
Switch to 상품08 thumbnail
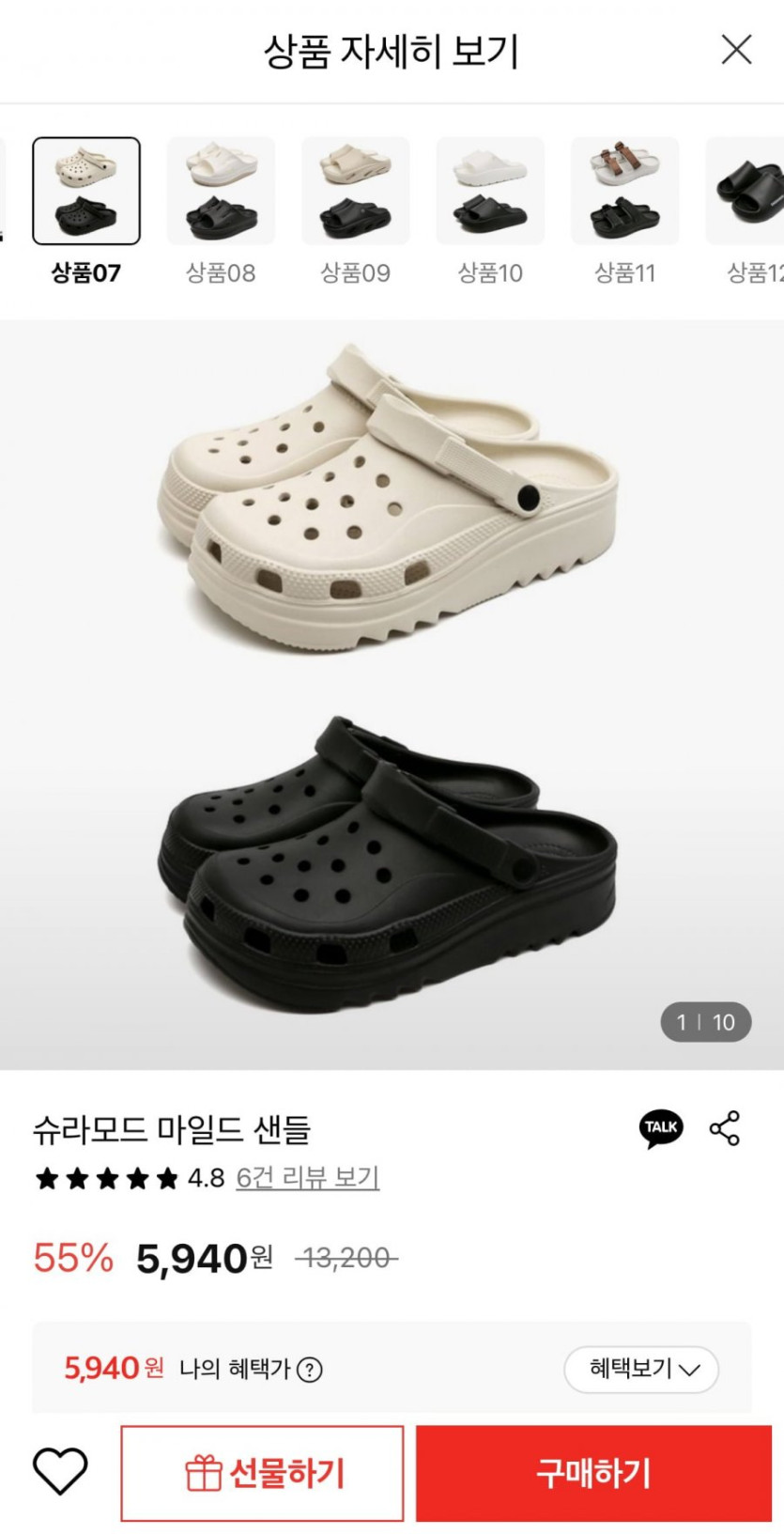coord(221,191)
